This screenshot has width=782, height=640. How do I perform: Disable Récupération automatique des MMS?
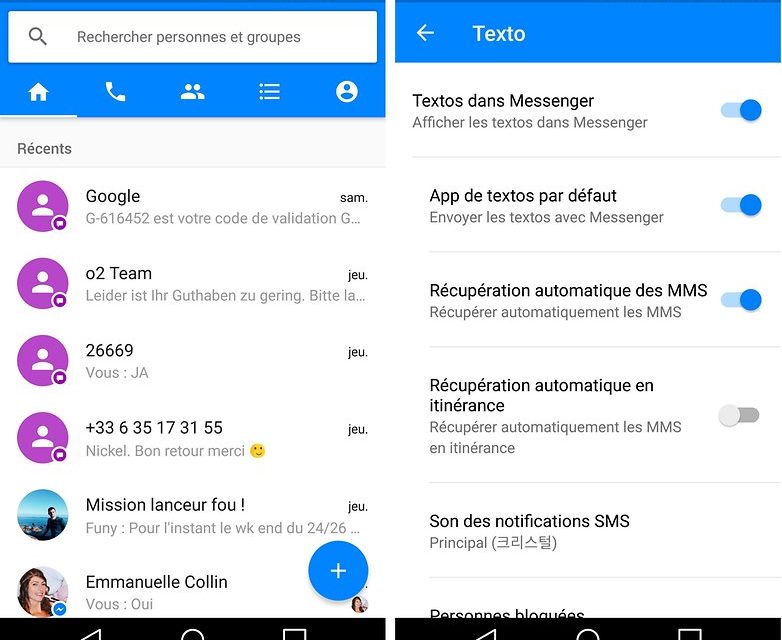pos(741,300)
